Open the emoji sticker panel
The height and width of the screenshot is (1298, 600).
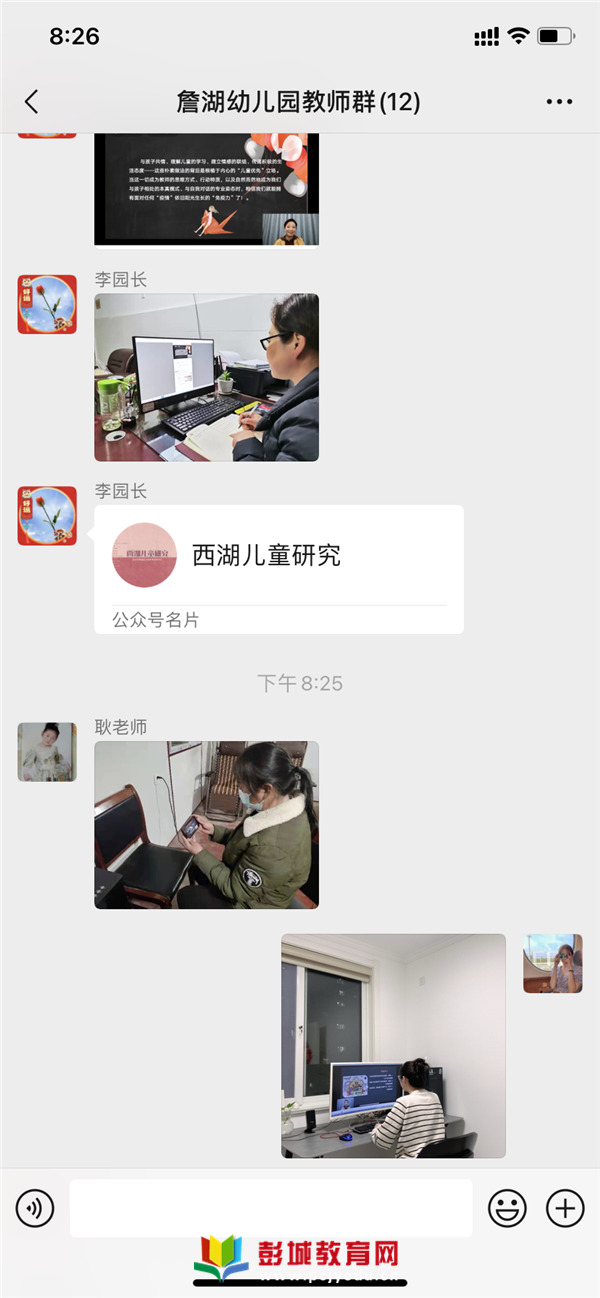507,1209
